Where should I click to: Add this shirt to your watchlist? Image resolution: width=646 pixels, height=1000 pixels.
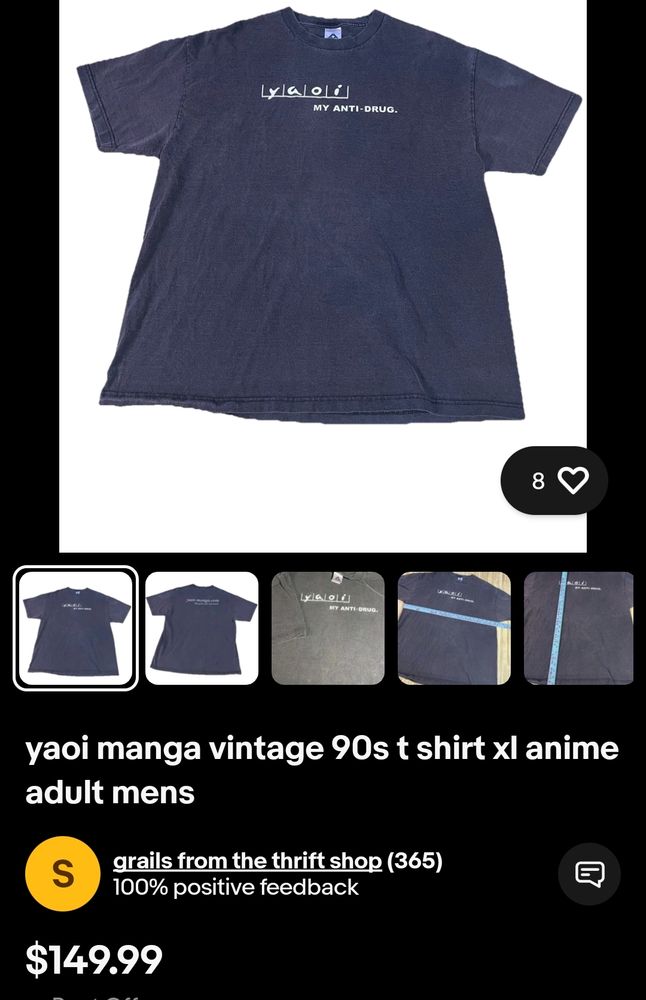point(573,481)
